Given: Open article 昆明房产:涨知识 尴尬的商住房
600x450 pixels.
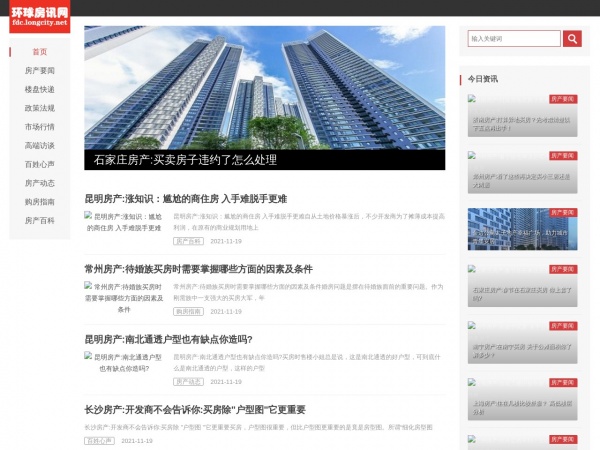Looking at the screenshot, I should [x=185, y=199].
